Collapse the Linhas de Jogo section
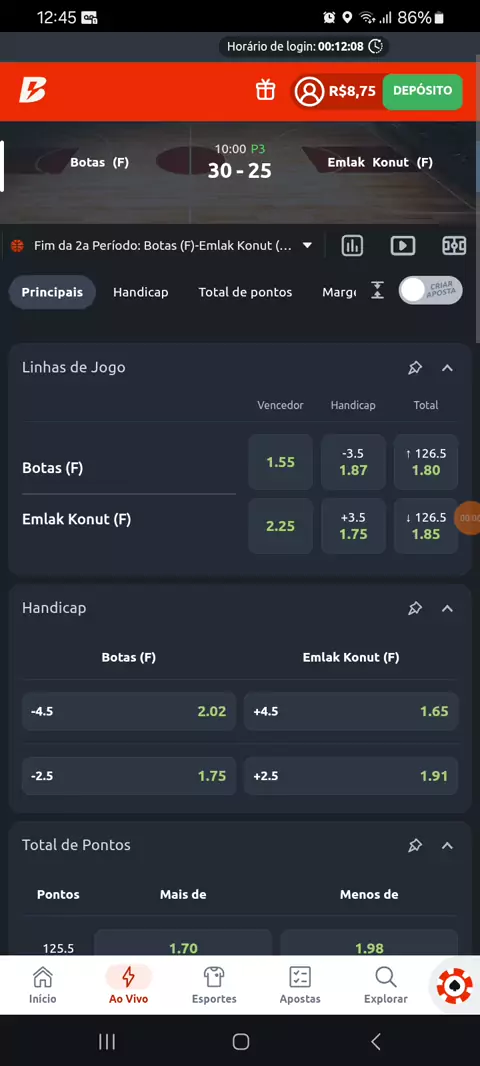 click(x=447, y=368)
